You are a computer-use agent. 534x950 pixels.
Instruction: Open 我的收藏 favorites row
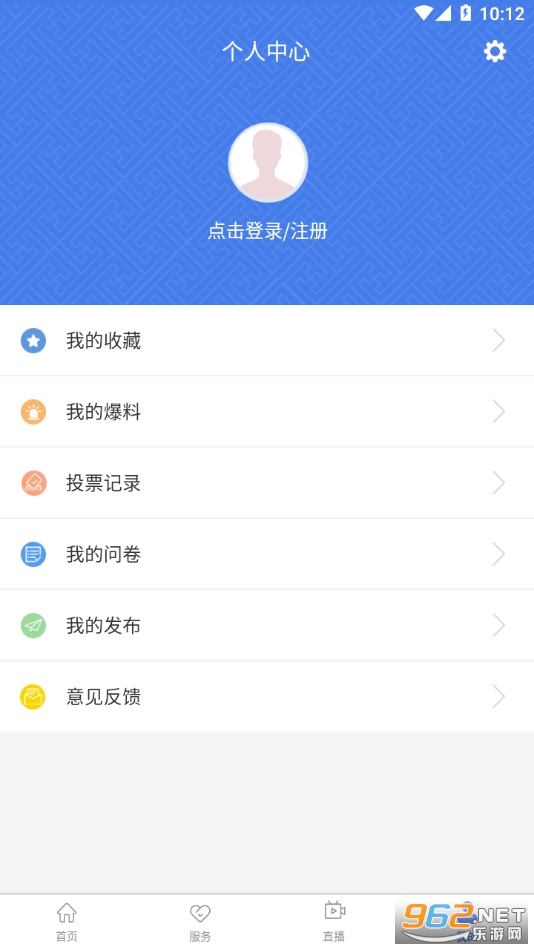267,340
